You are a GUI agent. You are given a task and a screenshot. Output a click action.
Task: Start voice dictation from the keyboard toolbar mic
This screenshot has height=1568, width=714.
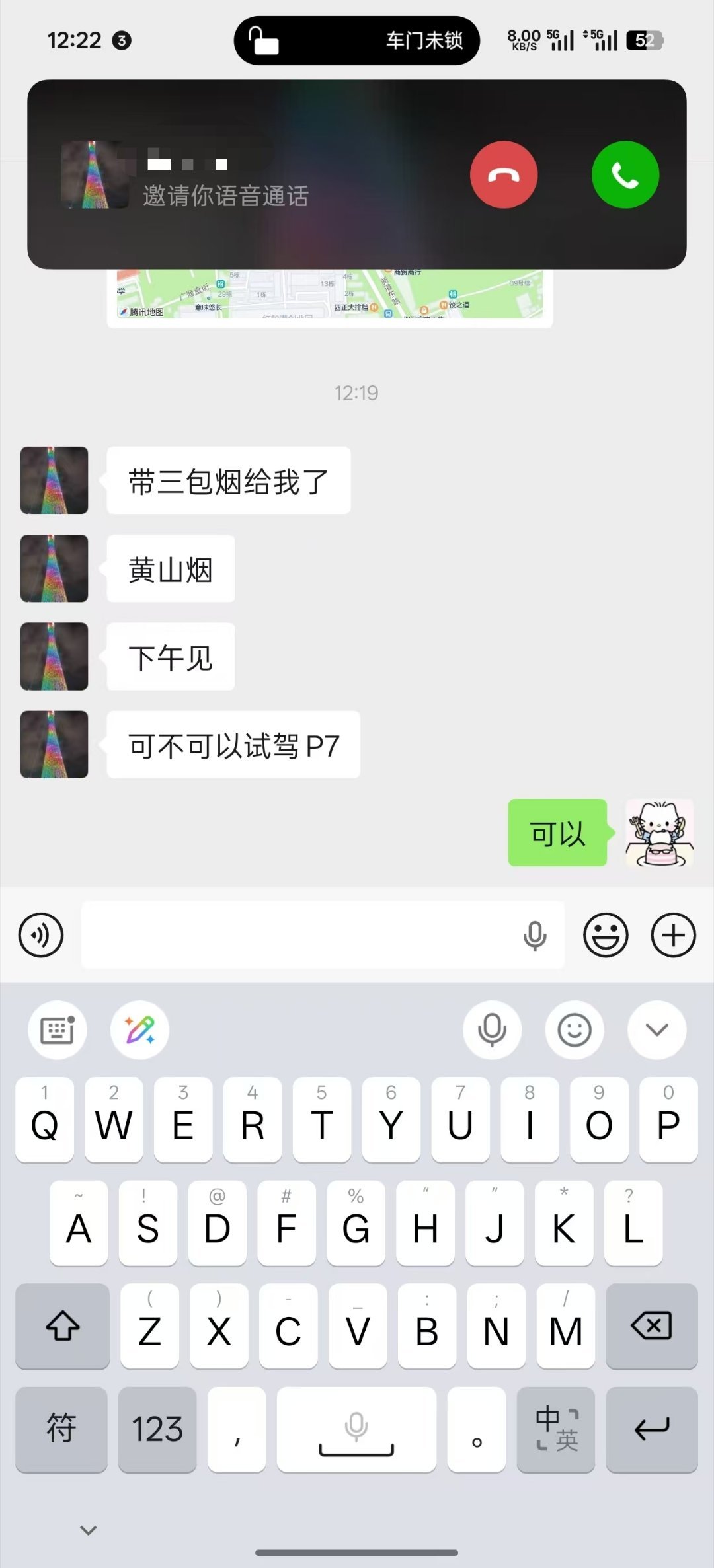click(492, 1030)
